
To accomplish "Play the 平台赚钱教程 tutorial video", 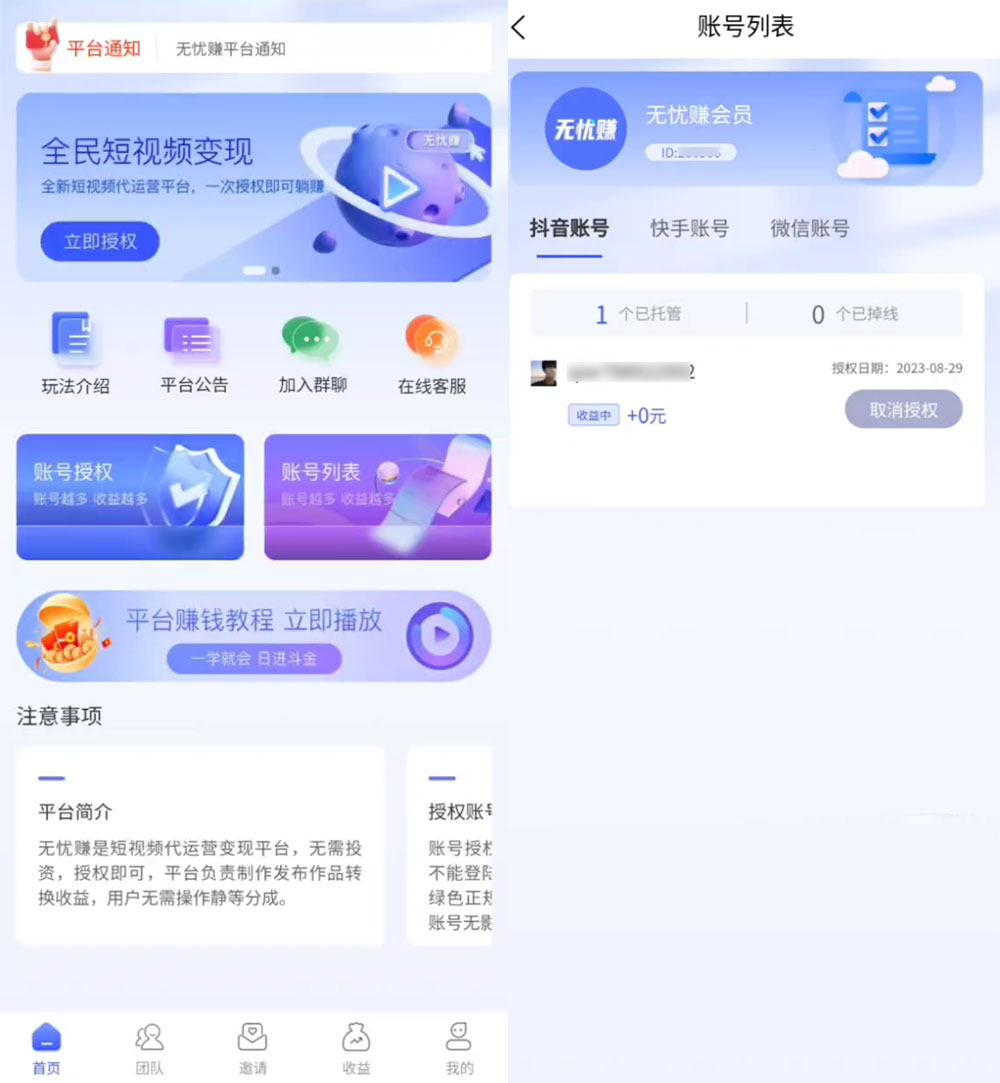I will (440, 634).
